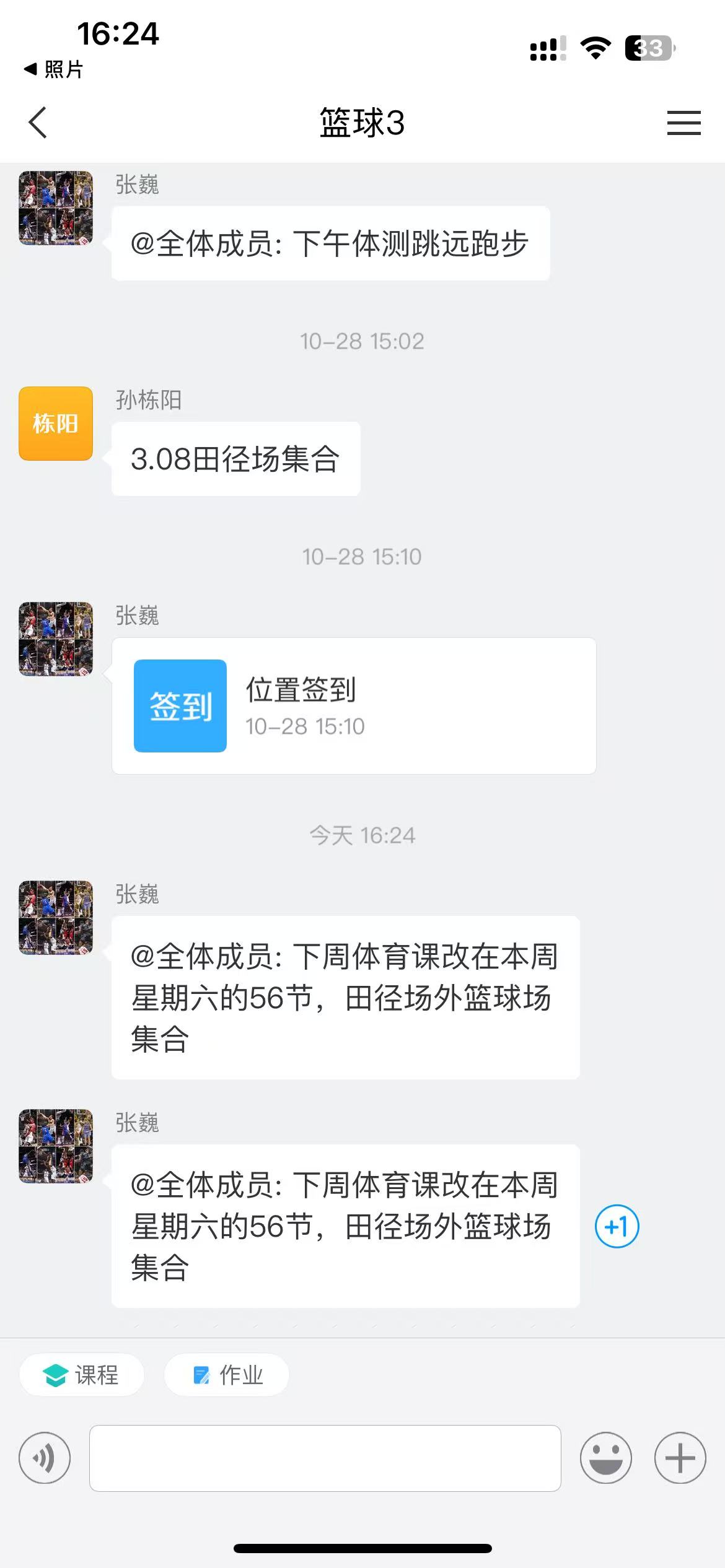View 孙栋阳's orange avatar profile
Screen dimensions: 725x1568
[56, 424]
